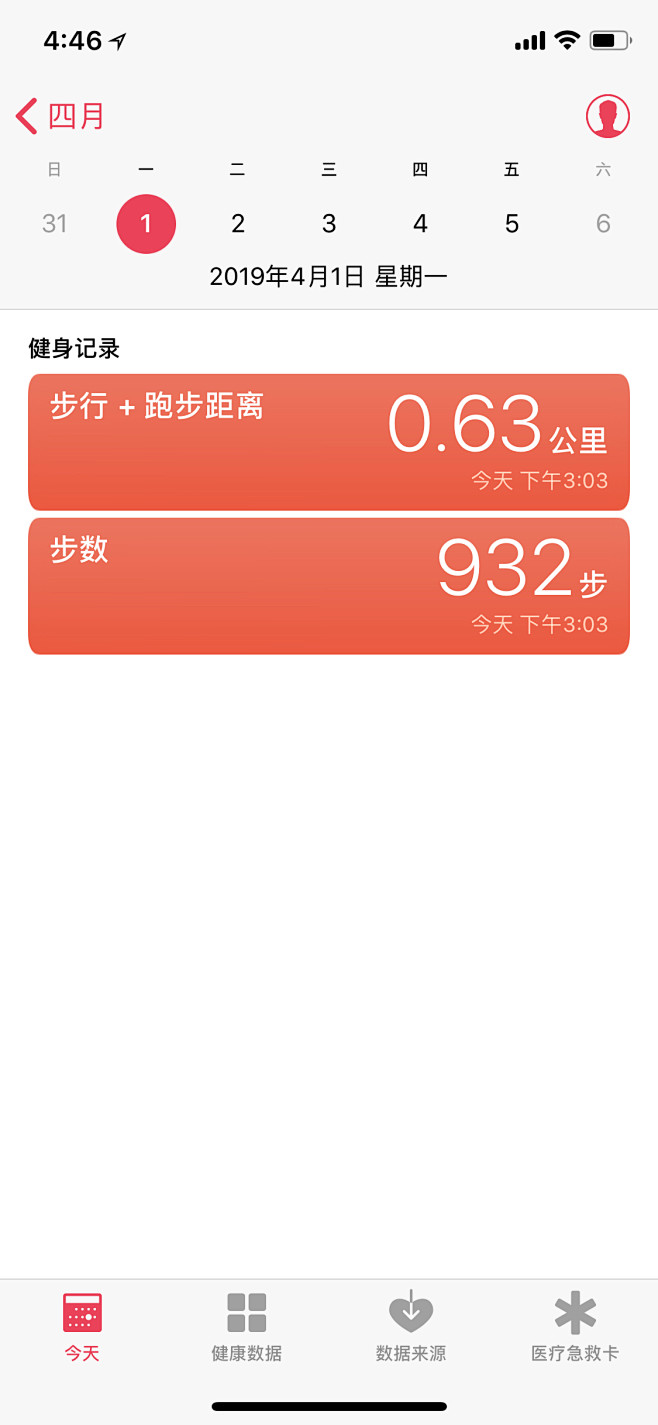Switch to the 数据来源 tab
Viewport: 658px width, 1425px height.
pos(411,1327)
